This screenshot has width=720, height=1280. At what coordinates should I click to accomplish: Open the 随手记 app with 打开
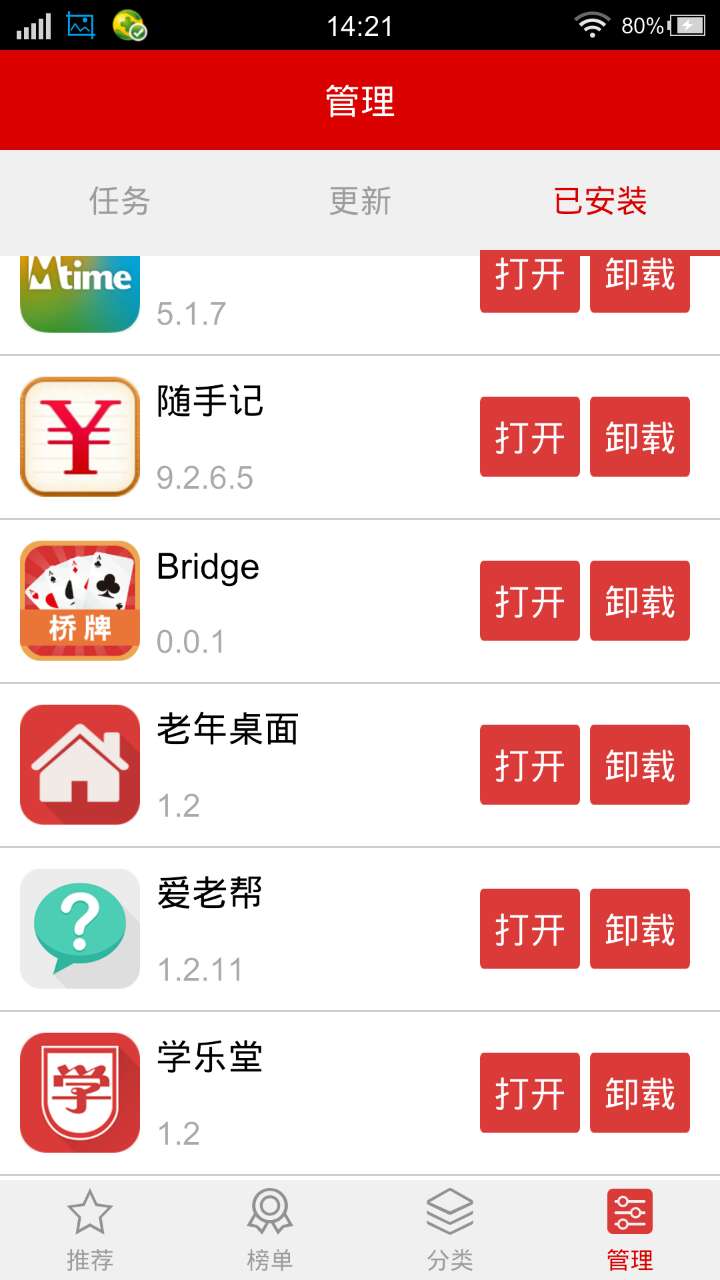click(529, 437)
